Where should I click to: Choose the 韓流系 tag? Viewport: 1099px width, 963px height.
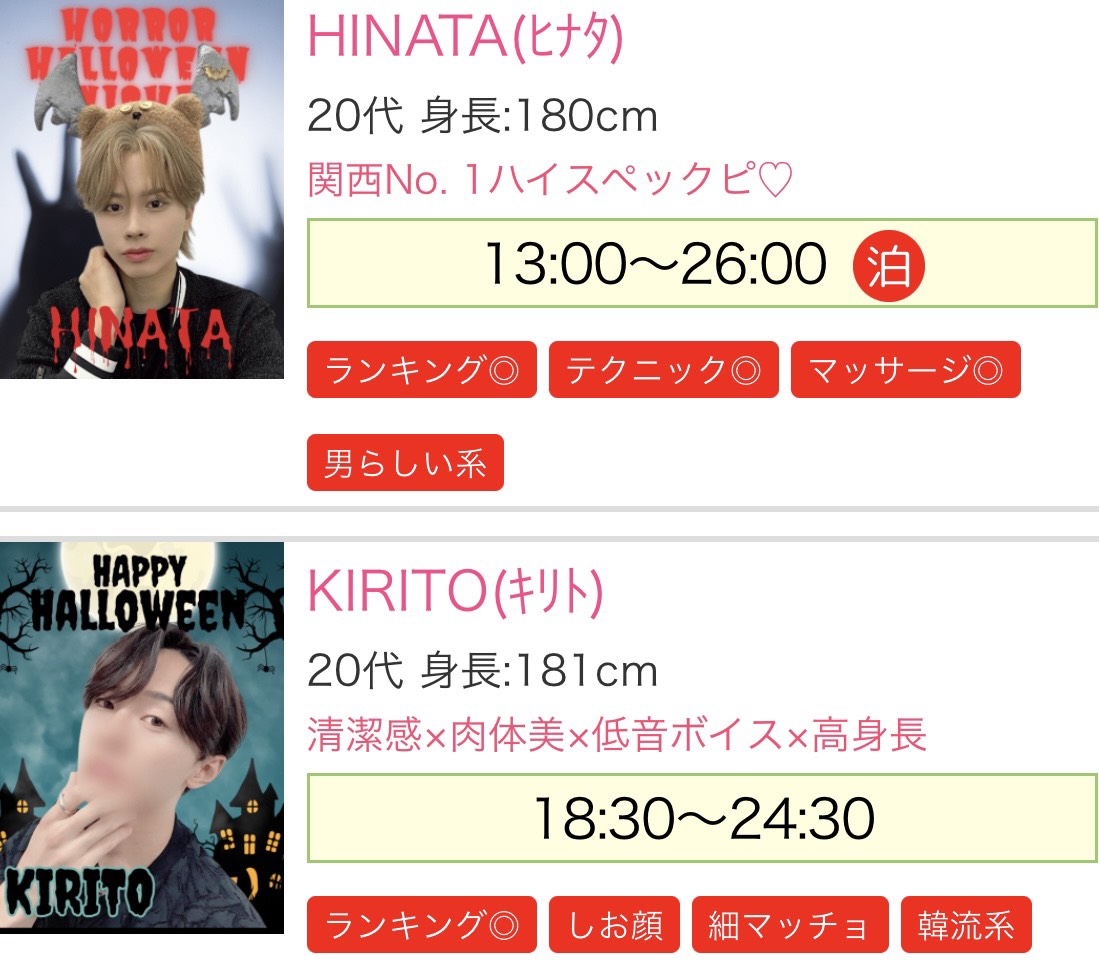[965, 925]
